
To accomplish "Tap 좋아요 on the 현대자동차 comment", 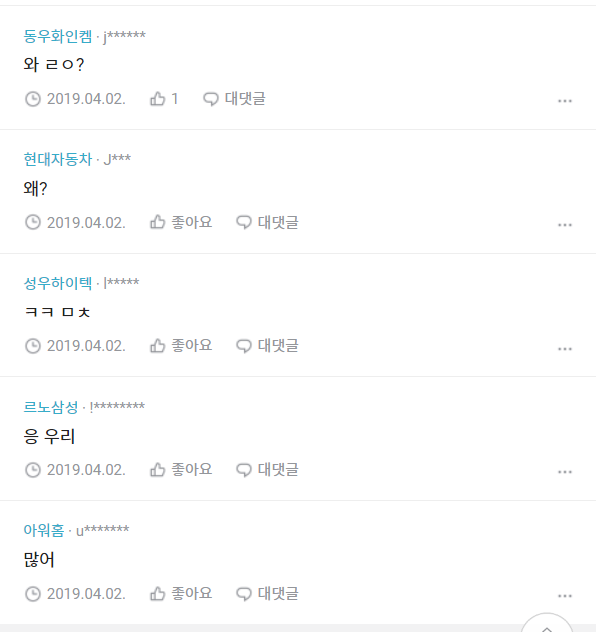I will pos(181,222).
